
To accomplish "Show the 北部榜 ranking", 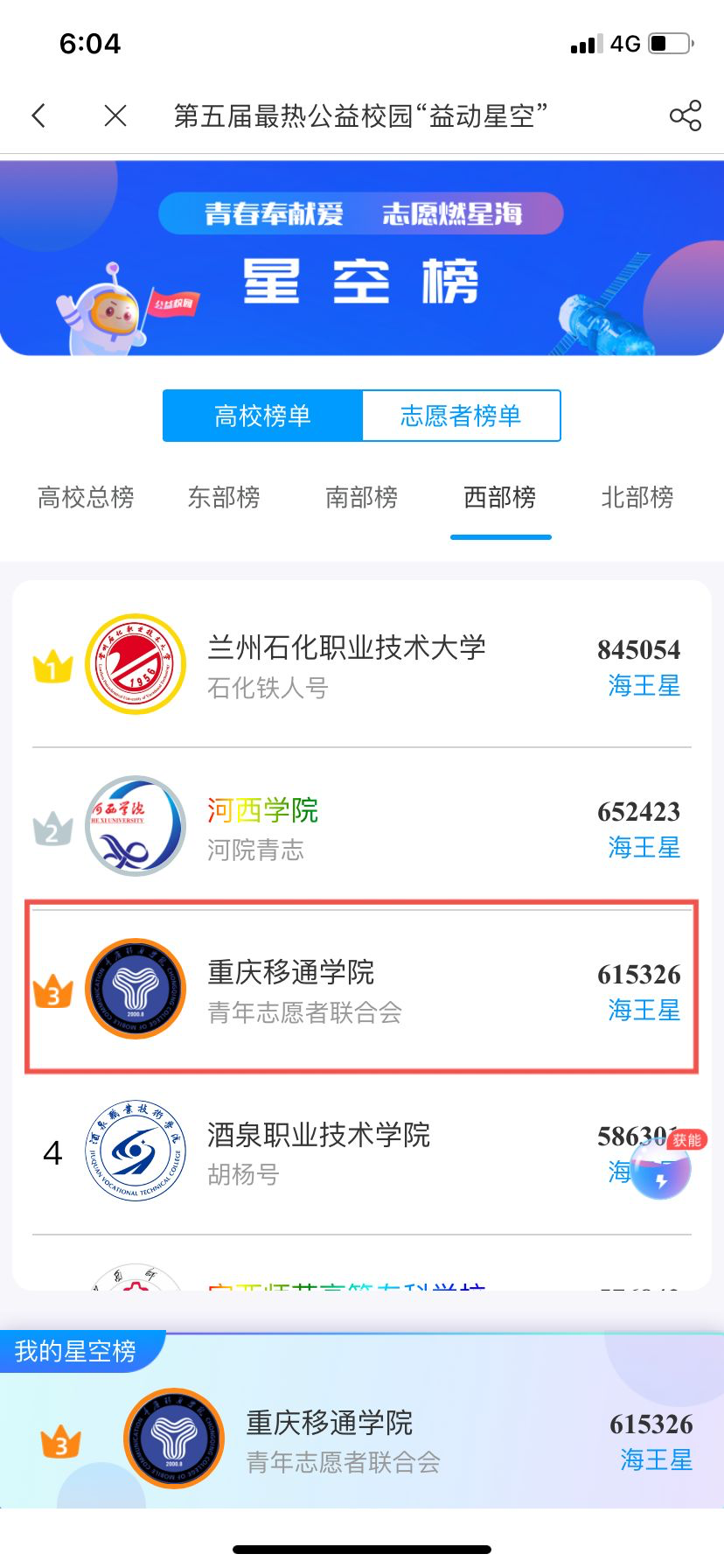I will (637, 498).
